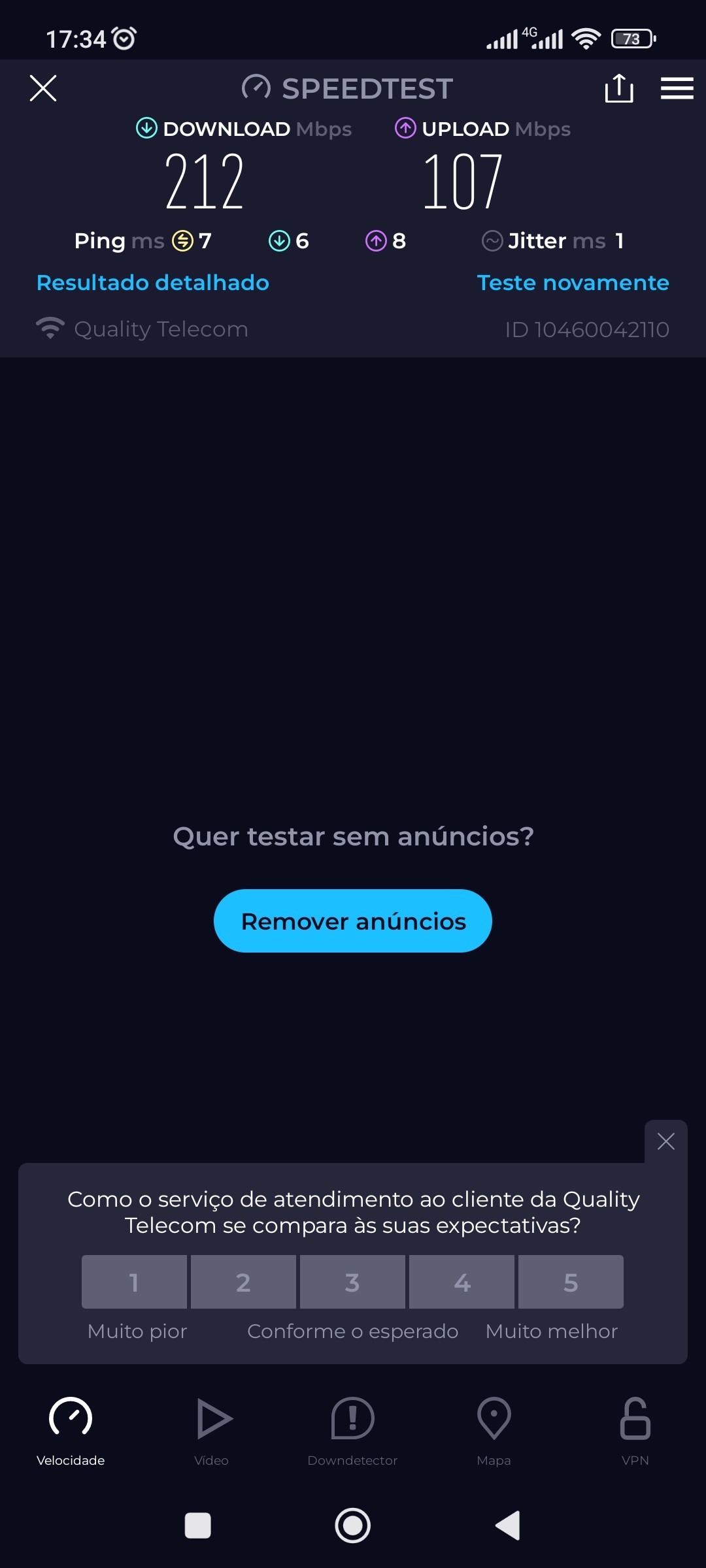Close the speed test results screen

point(43,88)
